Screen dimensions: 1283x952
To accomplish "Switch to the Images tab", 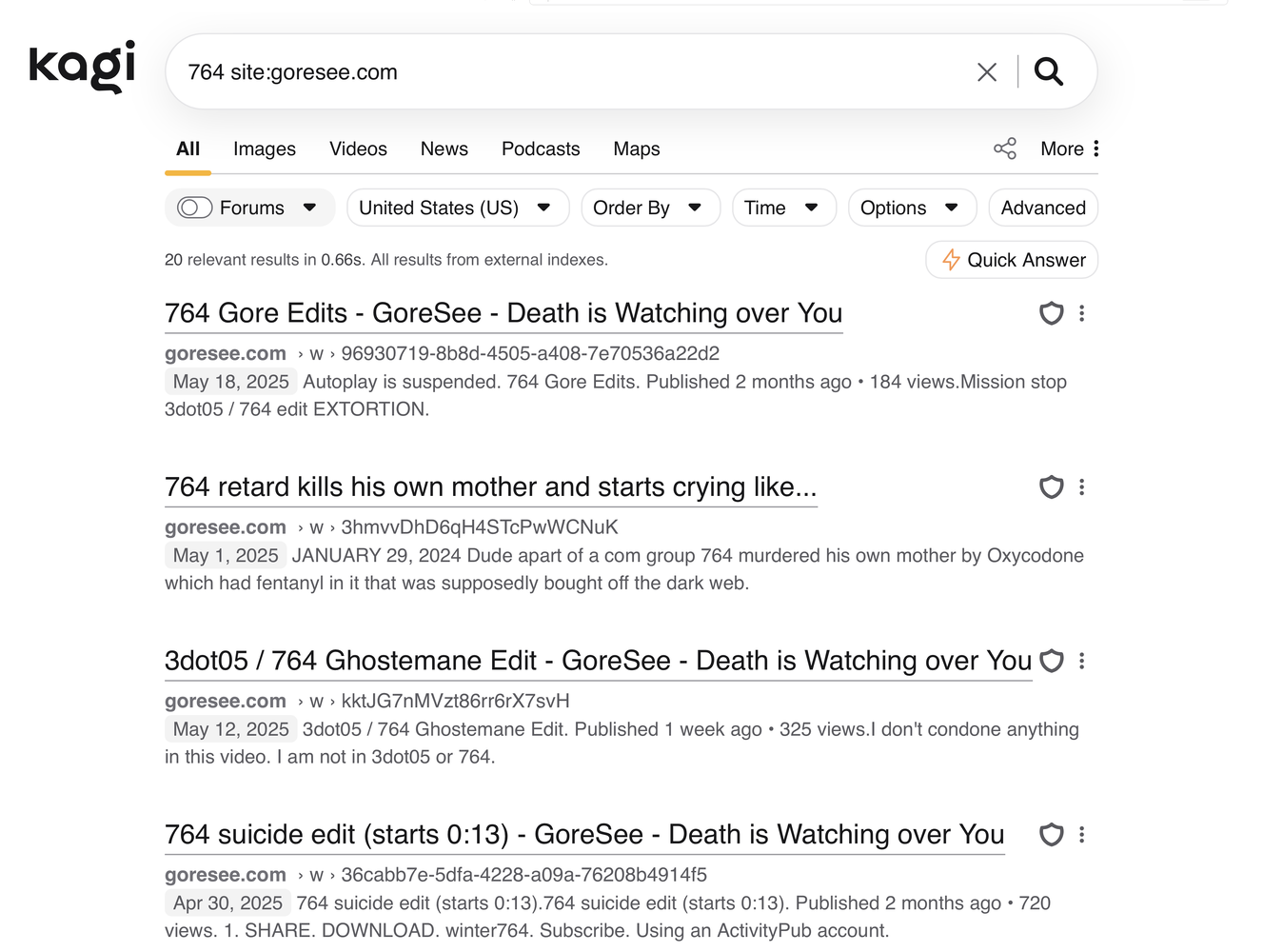I will tap(265, 149).
